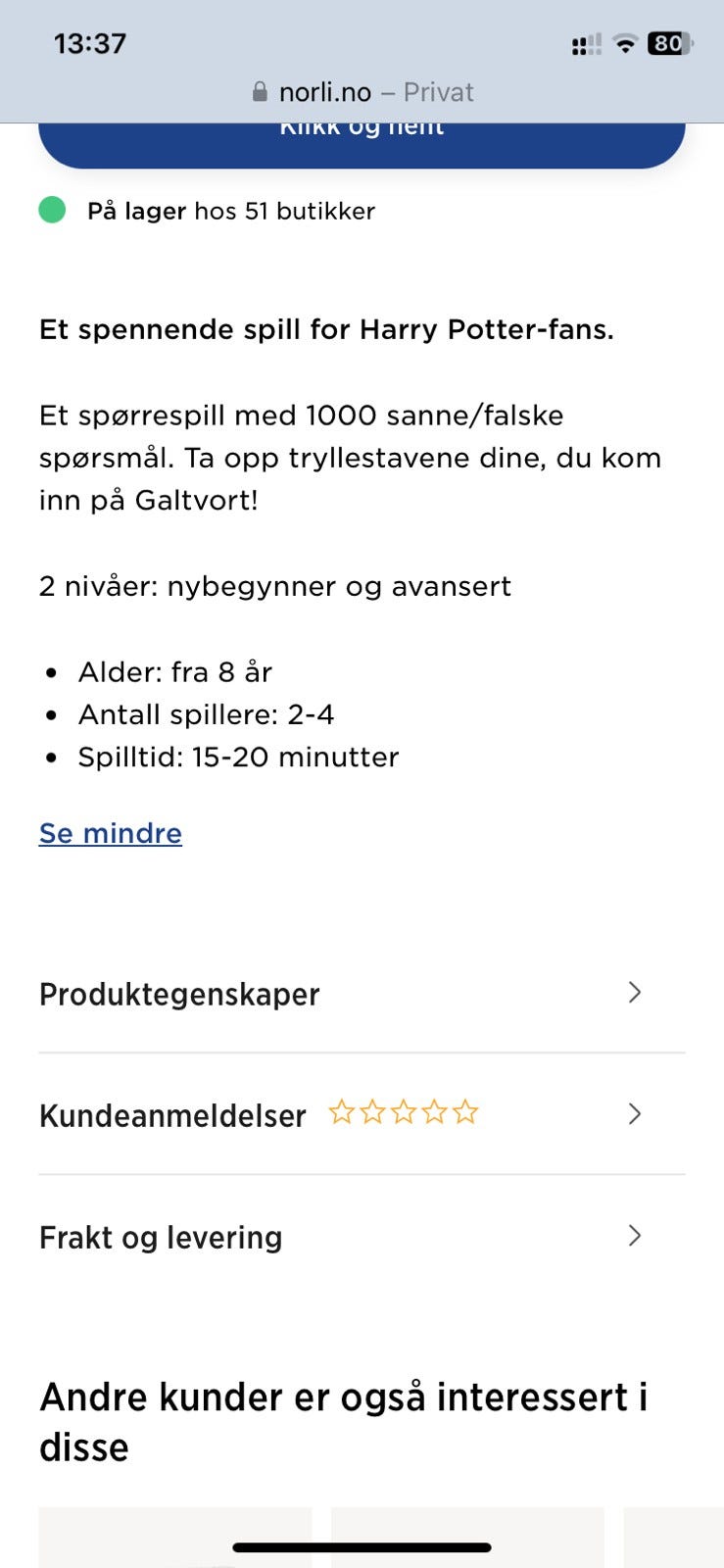Tap the last star in the rating row
724x1568 pixels.
[x=462, y=1112]
